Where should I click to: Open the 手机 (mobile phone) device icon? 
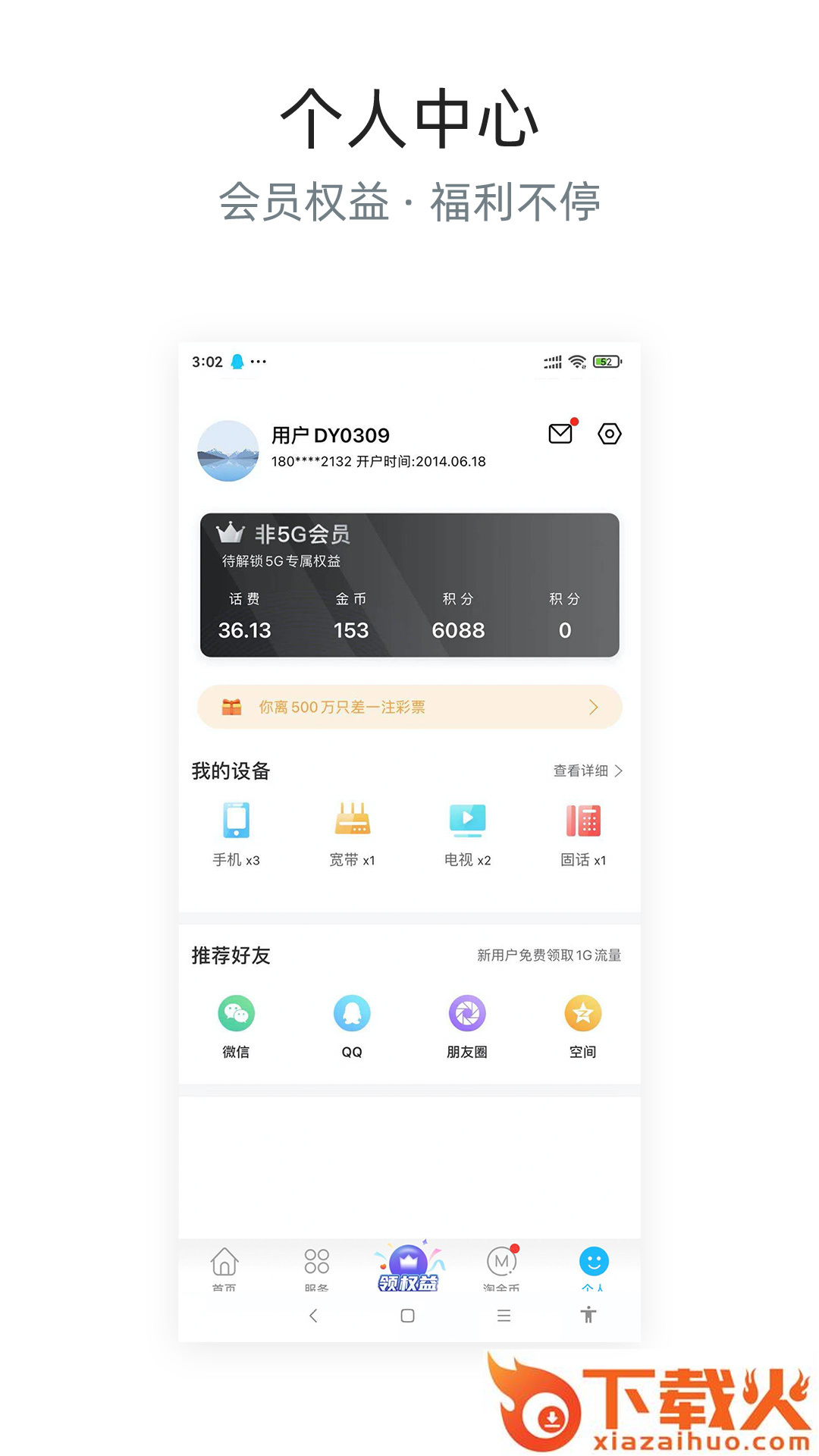point(236,821)
